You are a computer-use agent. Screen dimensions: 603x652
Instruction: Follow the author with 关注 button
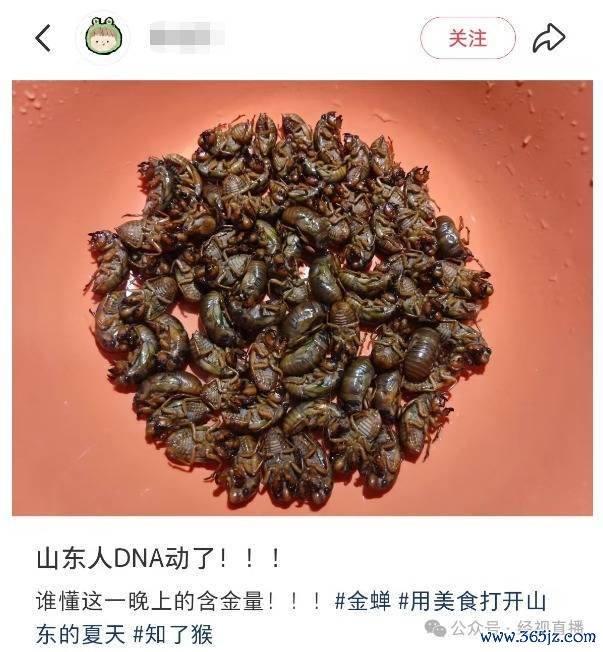point(467,38)
